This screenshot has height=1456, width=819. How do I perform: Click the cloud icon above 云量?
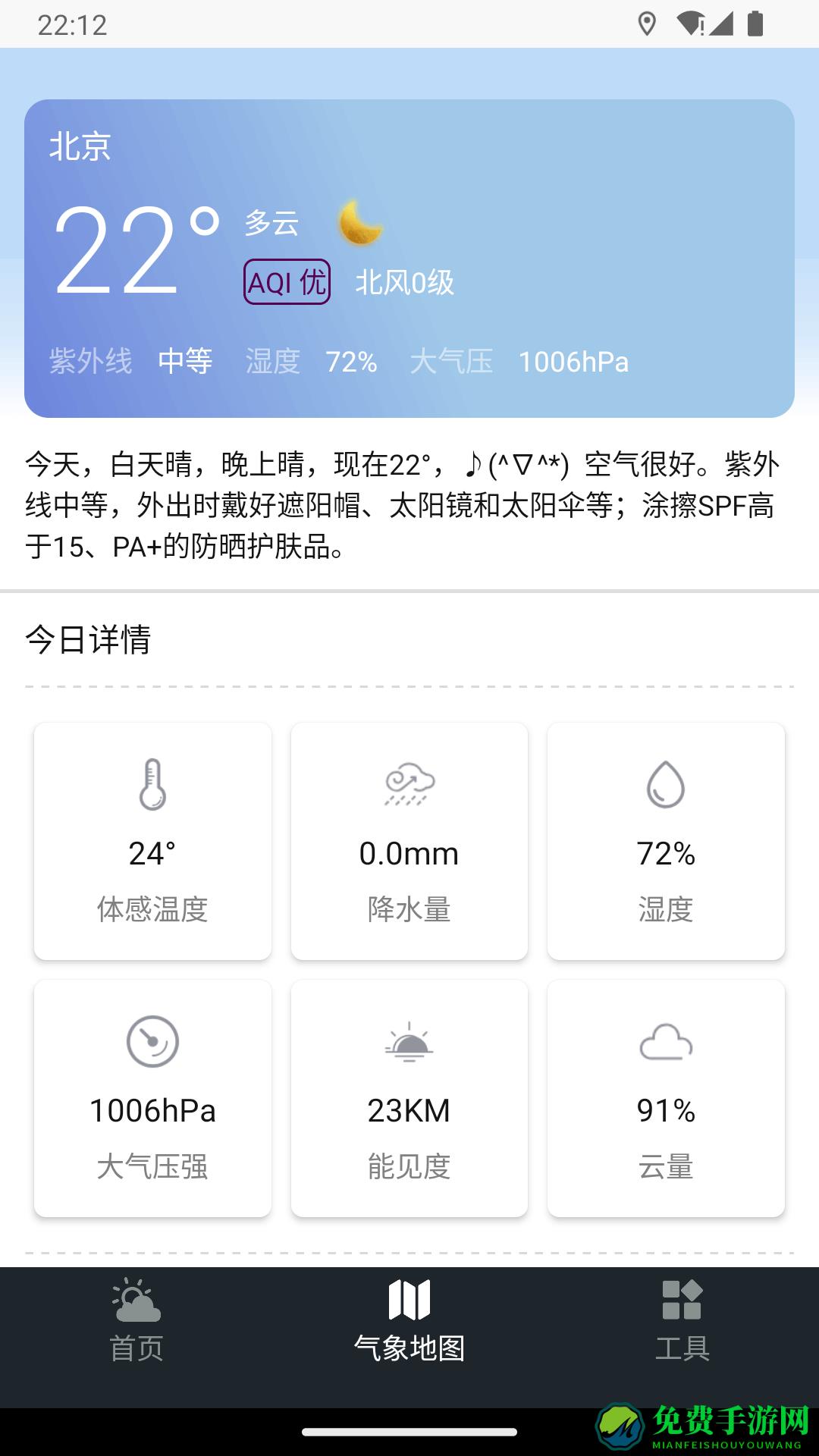(666, 1043)
